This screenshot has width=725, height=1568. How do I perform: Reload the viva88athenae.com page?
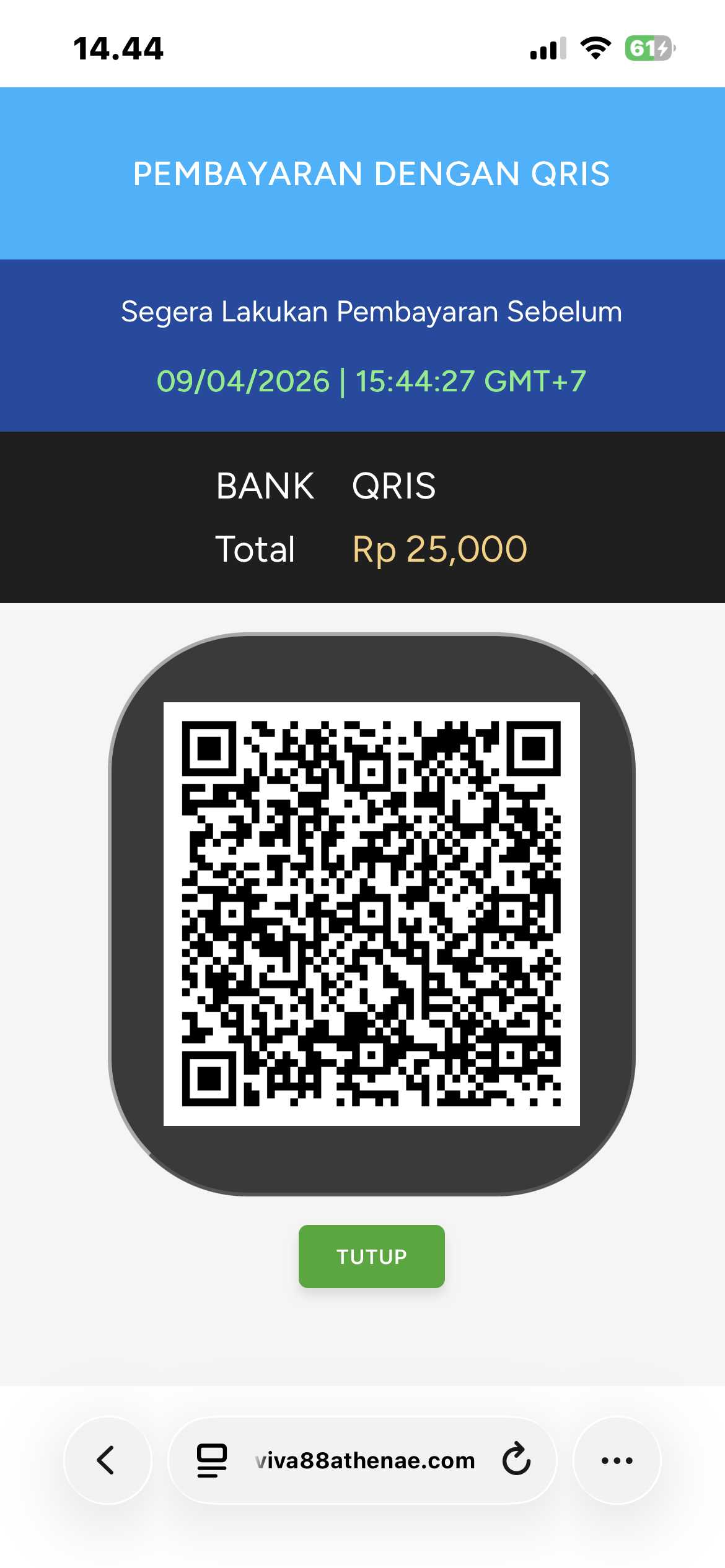(x=516, y=1460)
